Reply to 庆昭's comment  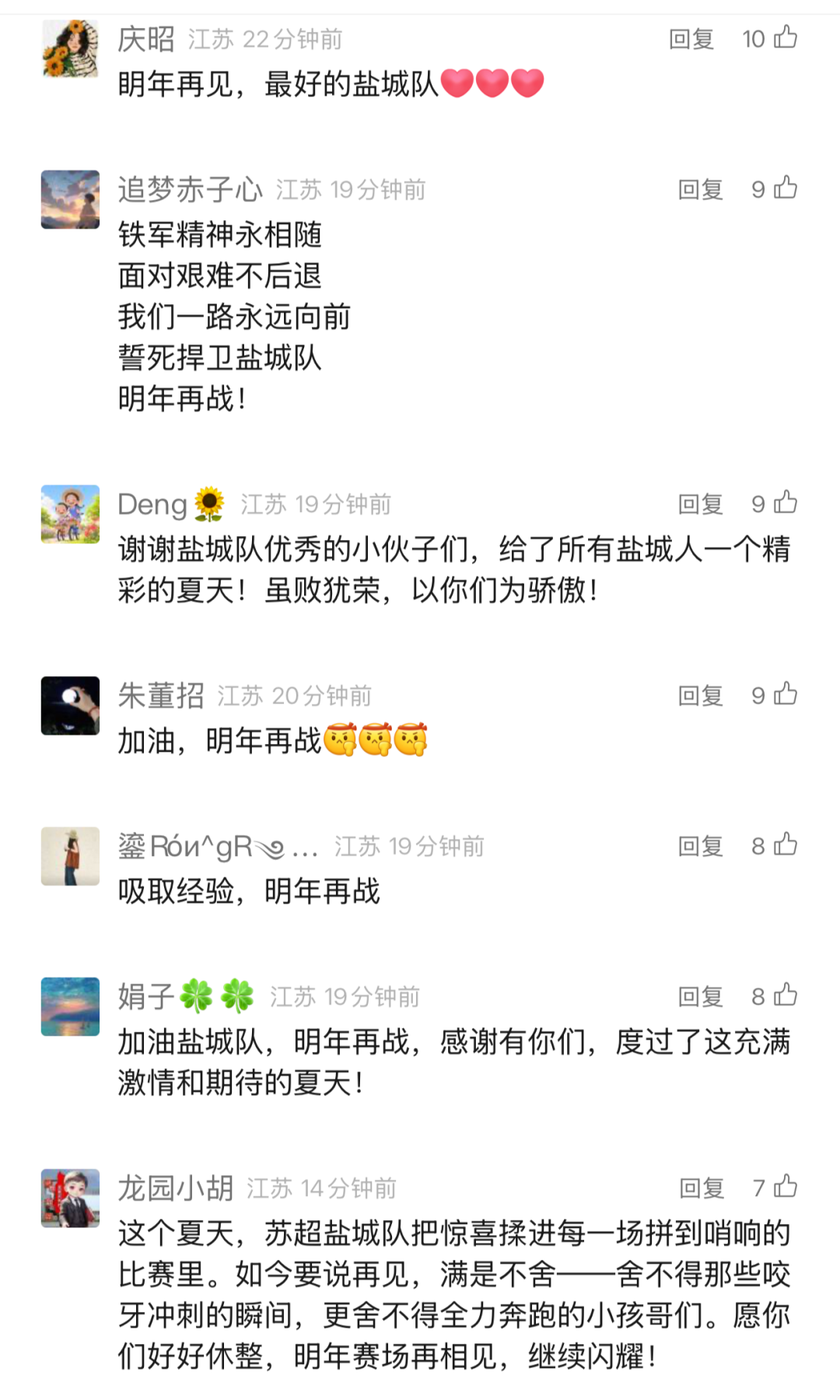click(x=691, y=39)
